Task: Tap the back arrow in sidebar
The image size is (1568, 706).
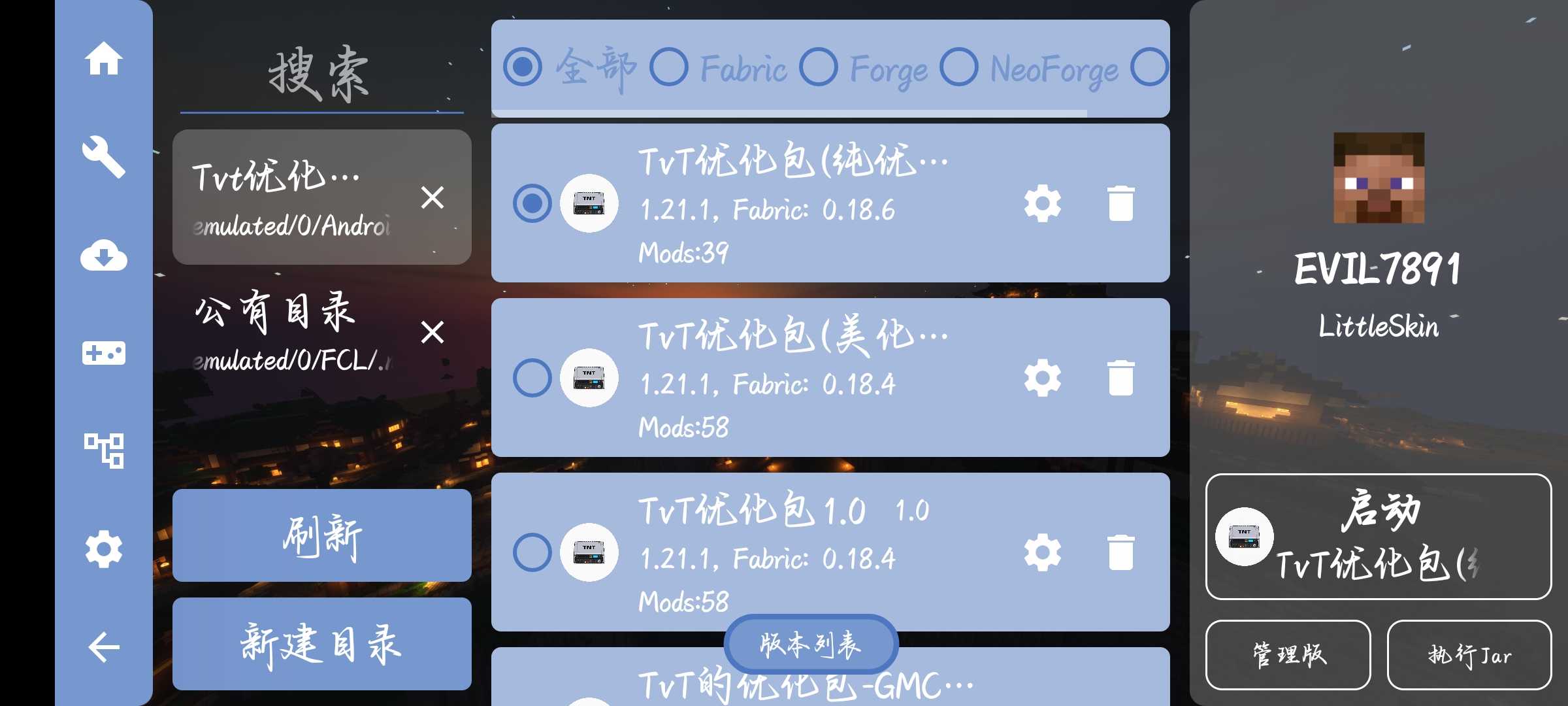Action: (x=103, y=647)
